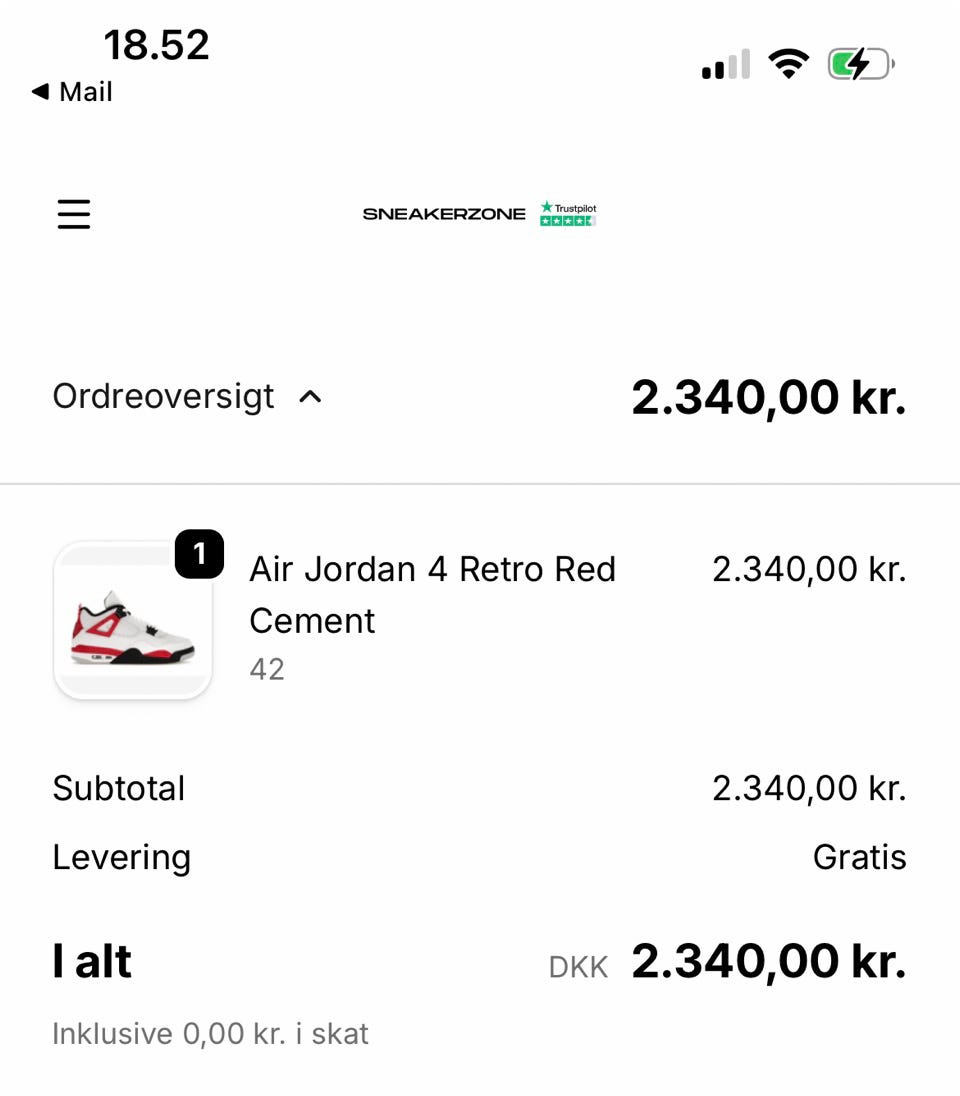Open the Air Jordan 4 Retro Red Cement product

pos(430,568)
